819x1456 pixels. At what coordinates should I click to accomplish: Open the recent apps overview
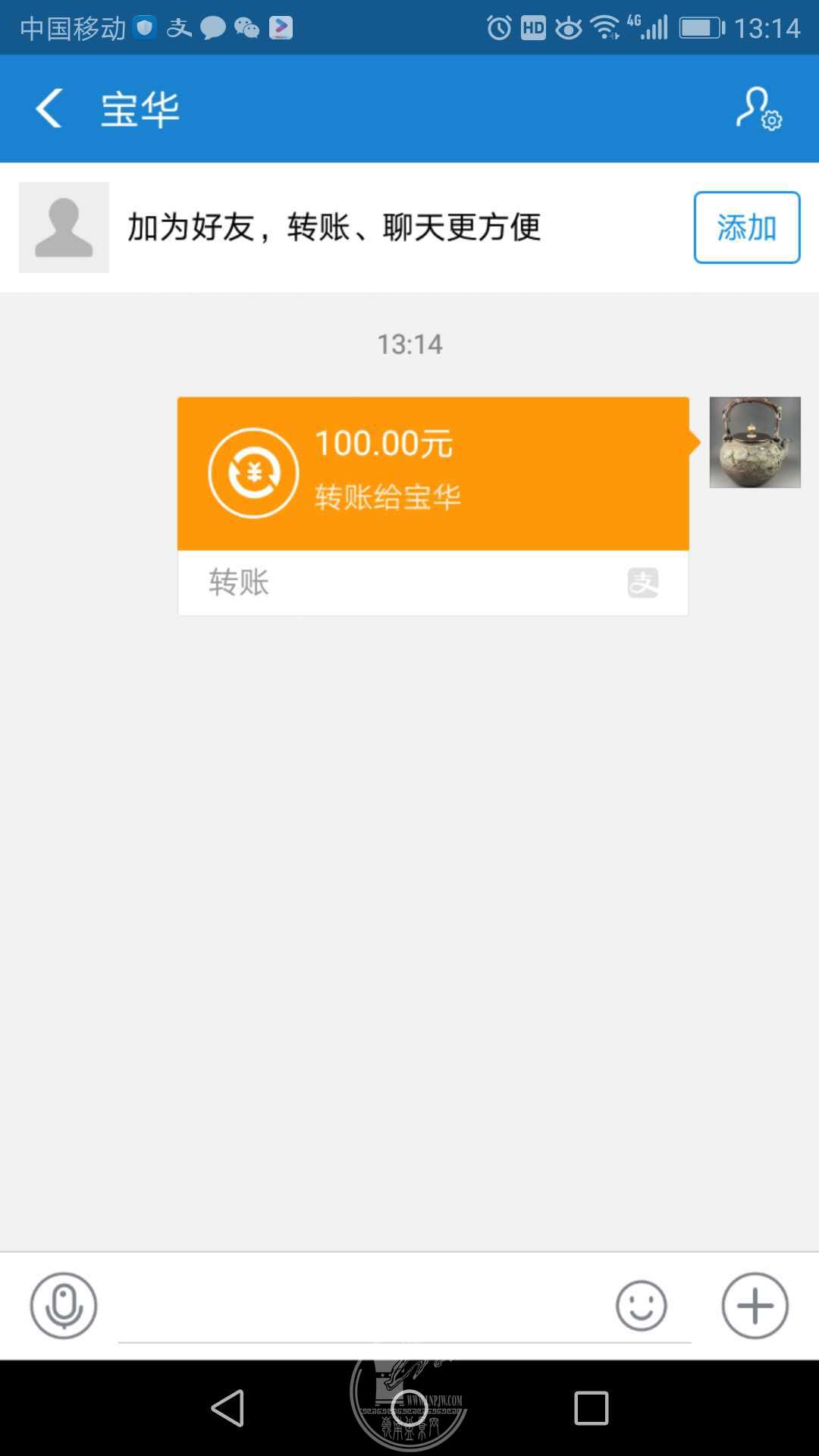click(591, 1408)
